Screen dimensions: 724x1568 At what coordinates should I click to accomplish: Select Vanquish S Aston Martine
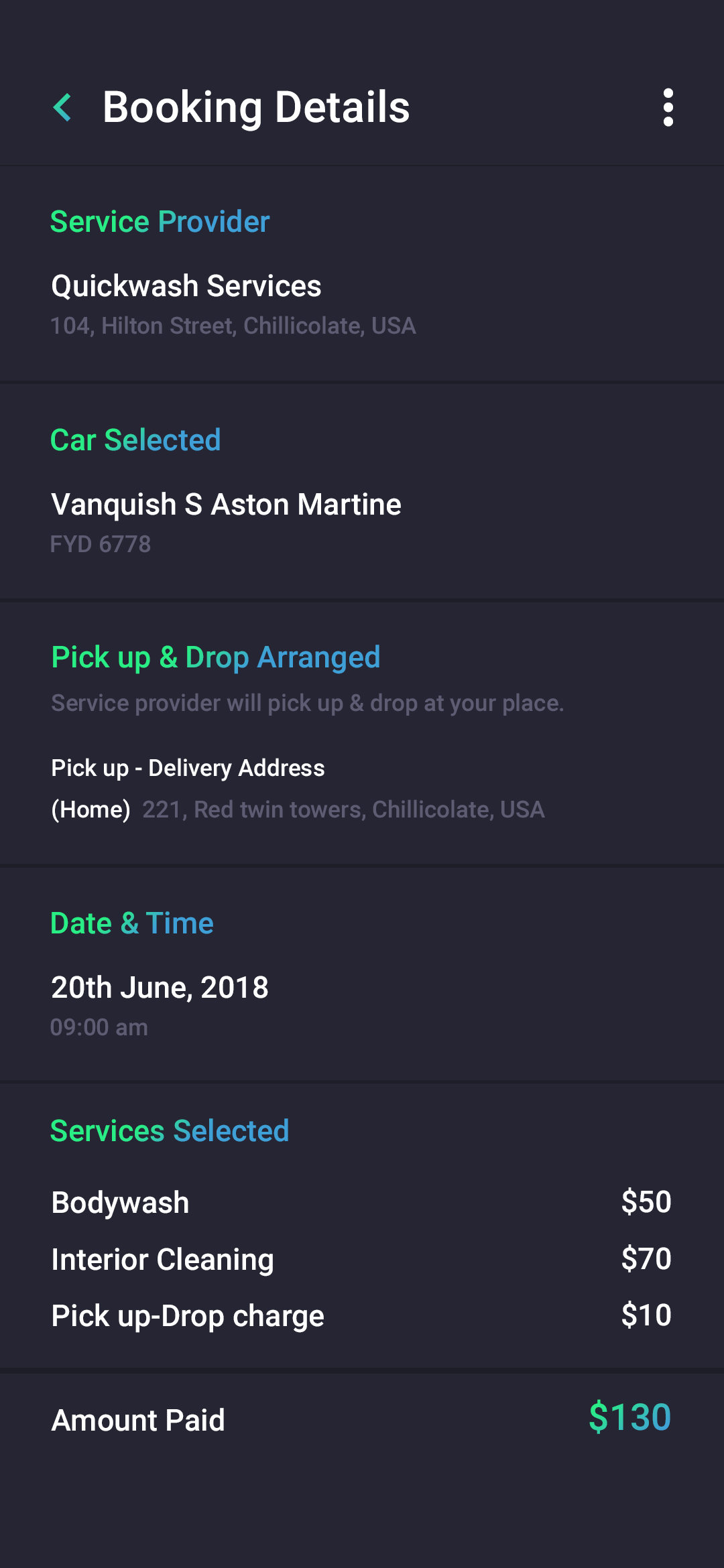(x=226, y=505)
